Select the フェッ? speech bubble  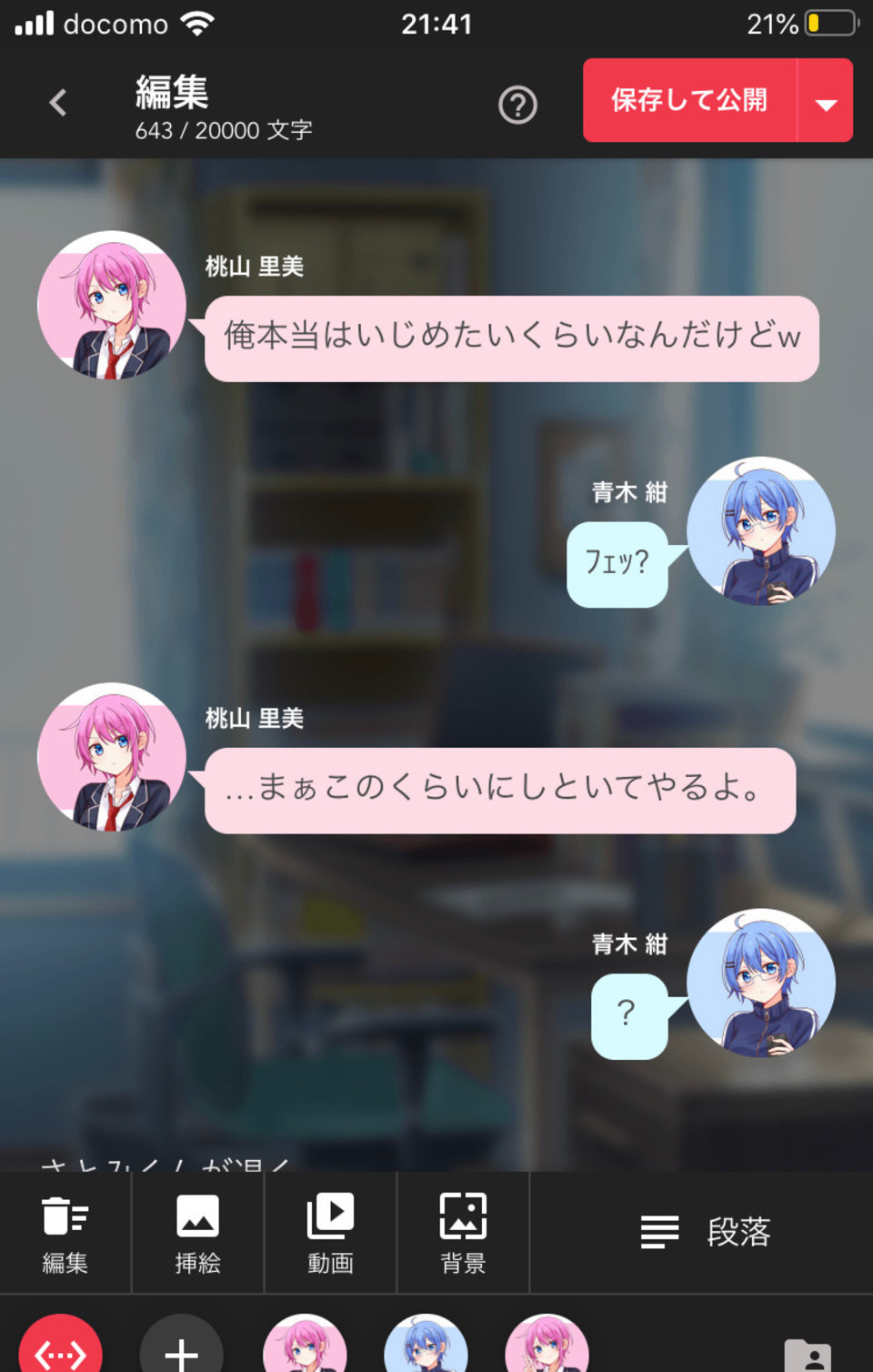click(x=617, y=563)
